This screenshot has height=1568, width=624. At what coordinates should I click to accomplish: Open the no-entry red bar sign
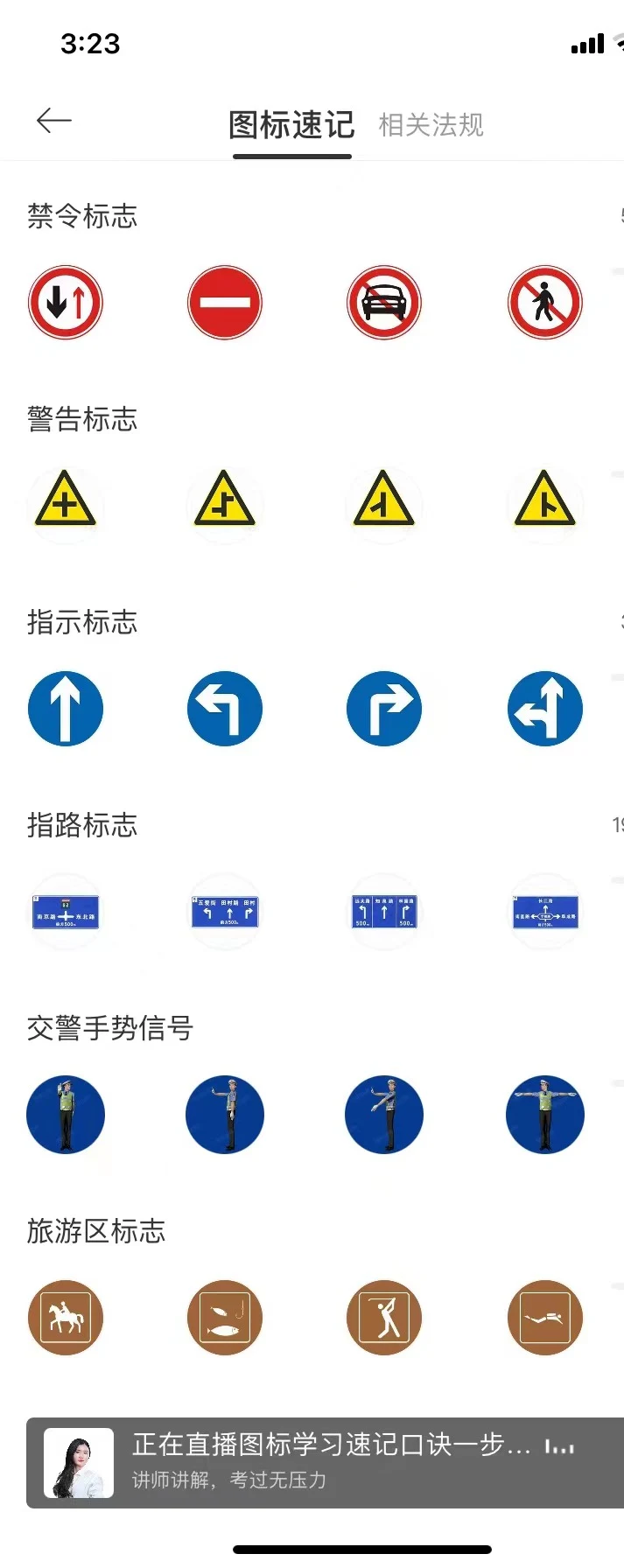(225, 303)
